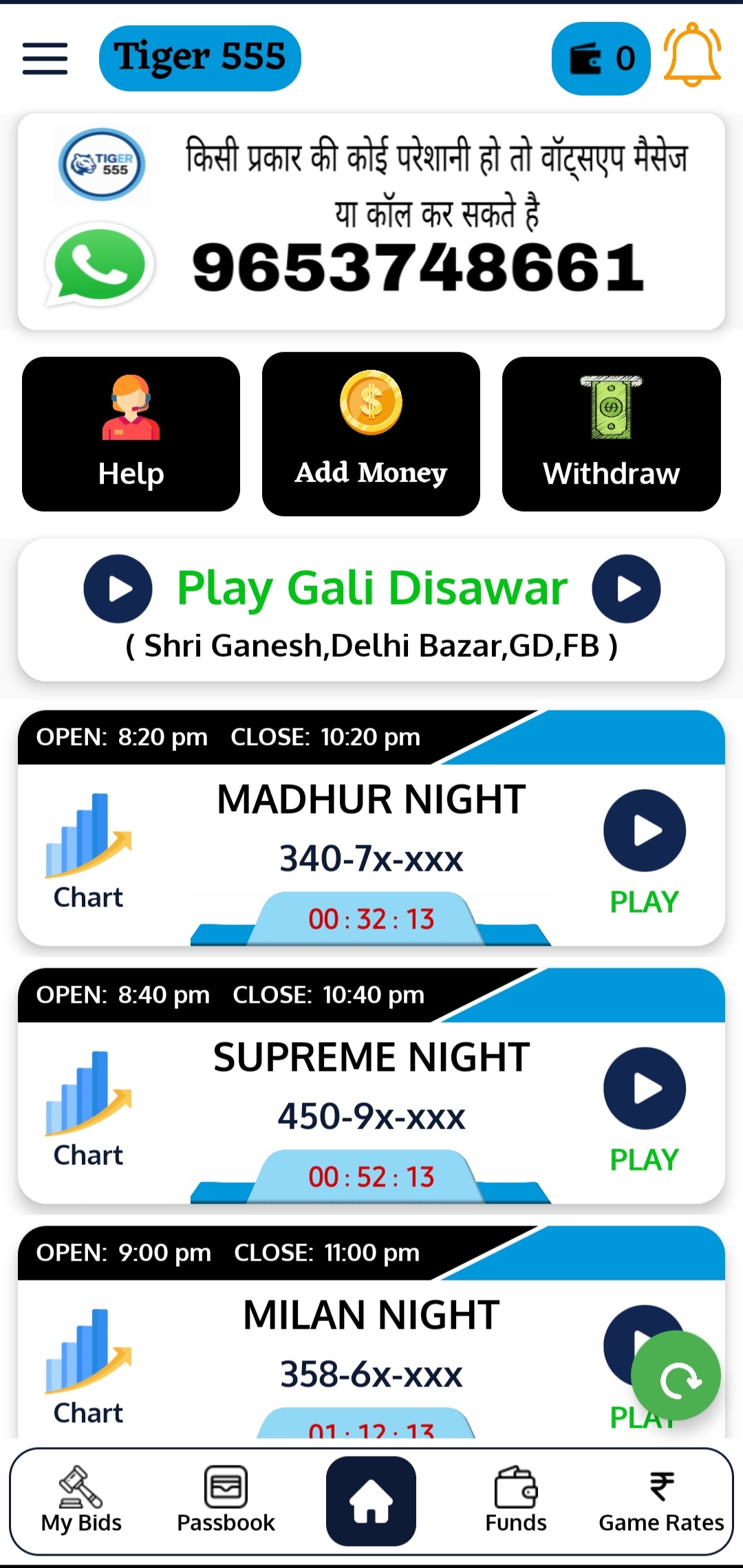The width and height of the screenshot is (743, 1568).
Task: Open Play Gali Disawar games
Action: (x=371, y=609)
